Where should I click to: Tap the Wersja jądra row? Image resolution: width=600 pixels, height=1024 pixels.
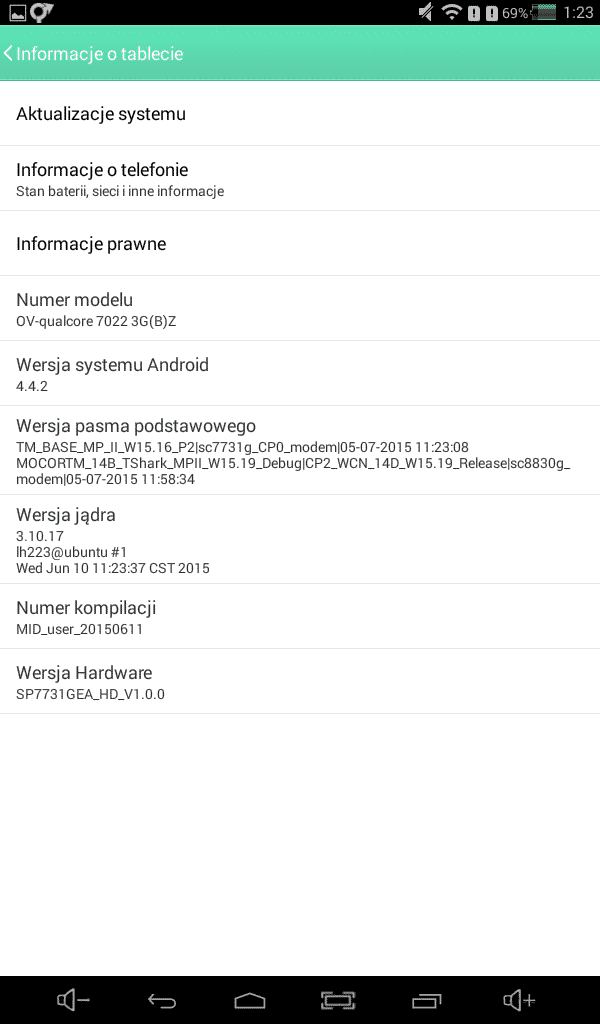300,540
